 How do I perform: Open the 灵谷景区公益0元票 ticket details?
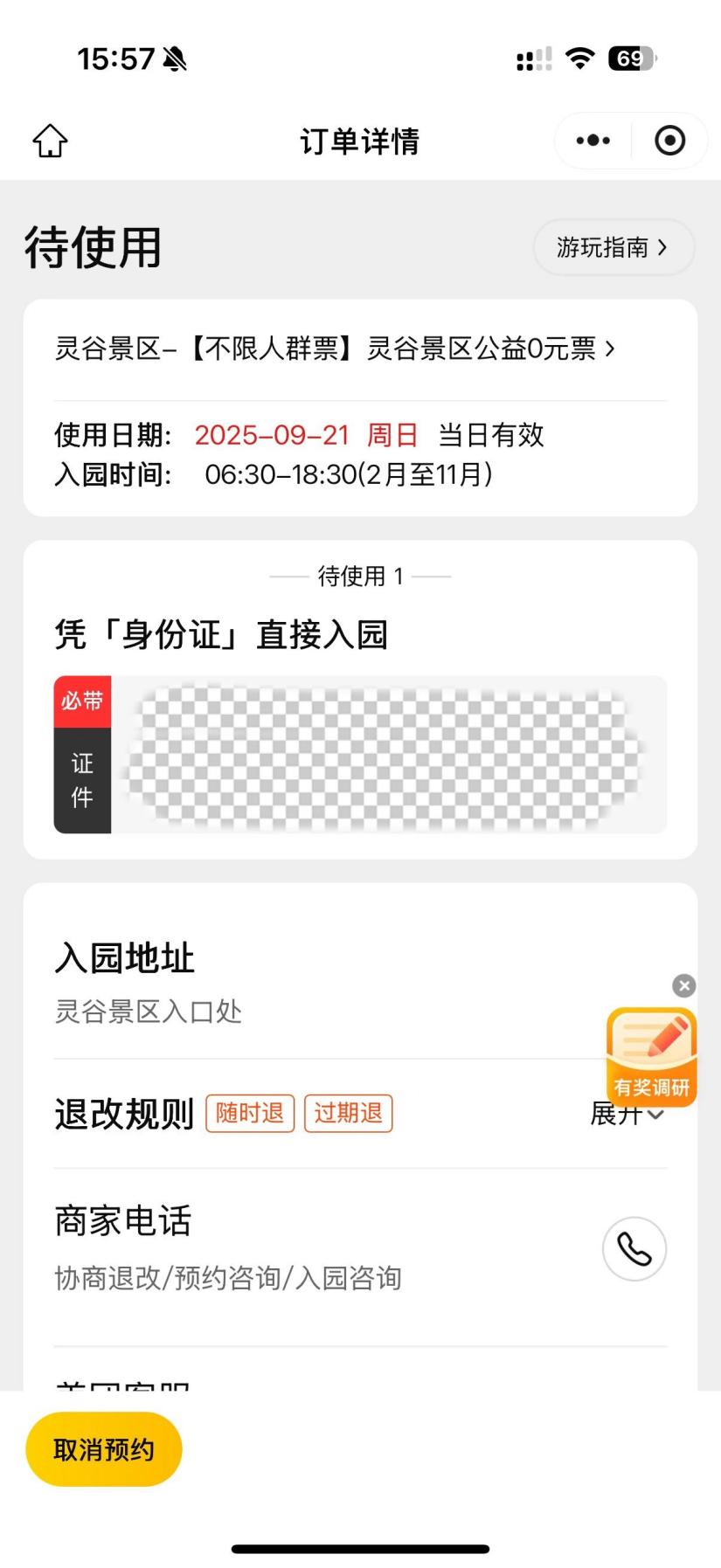(x=336, y=349)
